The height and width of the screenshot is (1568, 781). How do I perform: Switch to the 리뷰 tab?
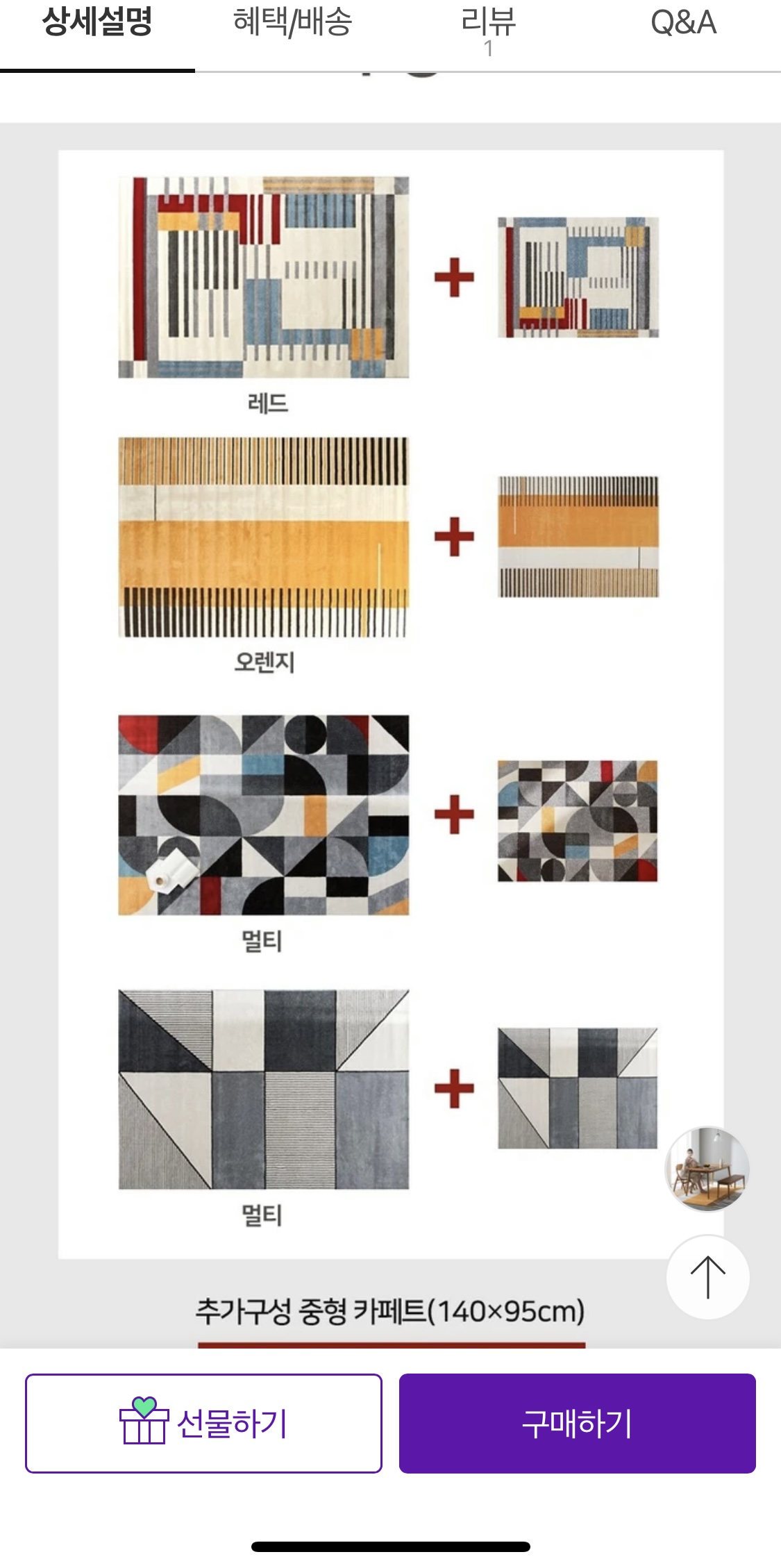click(x=488, y=28)
